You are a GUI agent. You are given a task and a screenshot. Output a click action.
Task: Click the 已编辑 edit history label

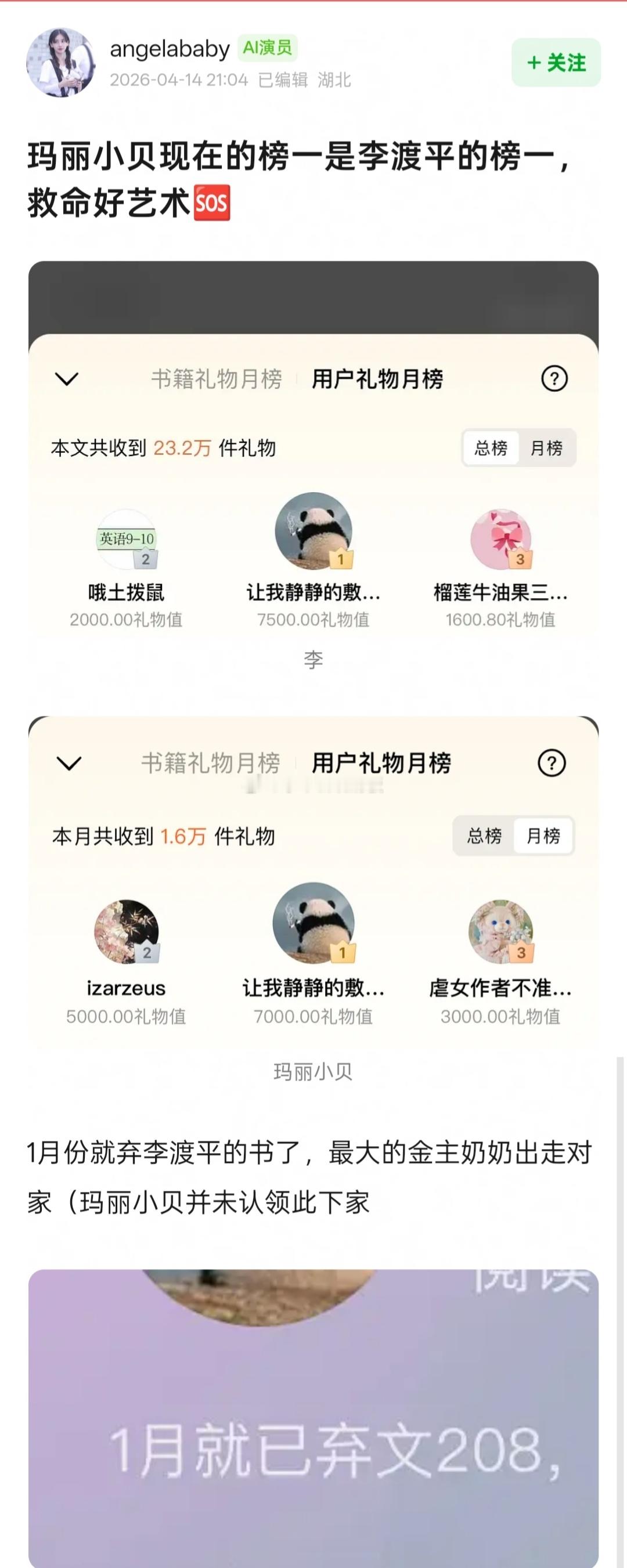coord(279,80)
